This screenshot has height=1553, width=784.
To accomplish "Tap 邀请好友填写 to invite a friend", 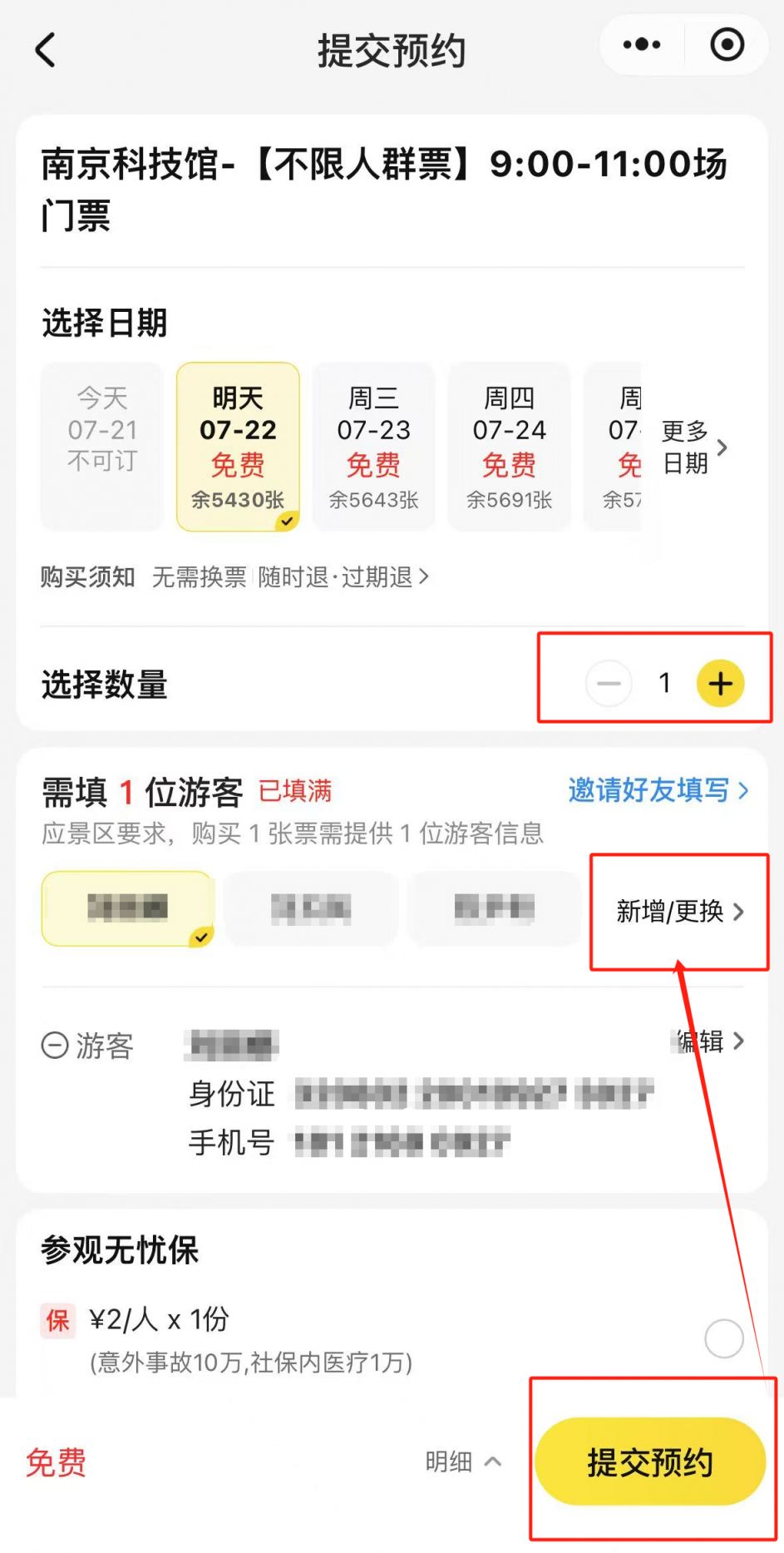I will [x=658, y=790].
